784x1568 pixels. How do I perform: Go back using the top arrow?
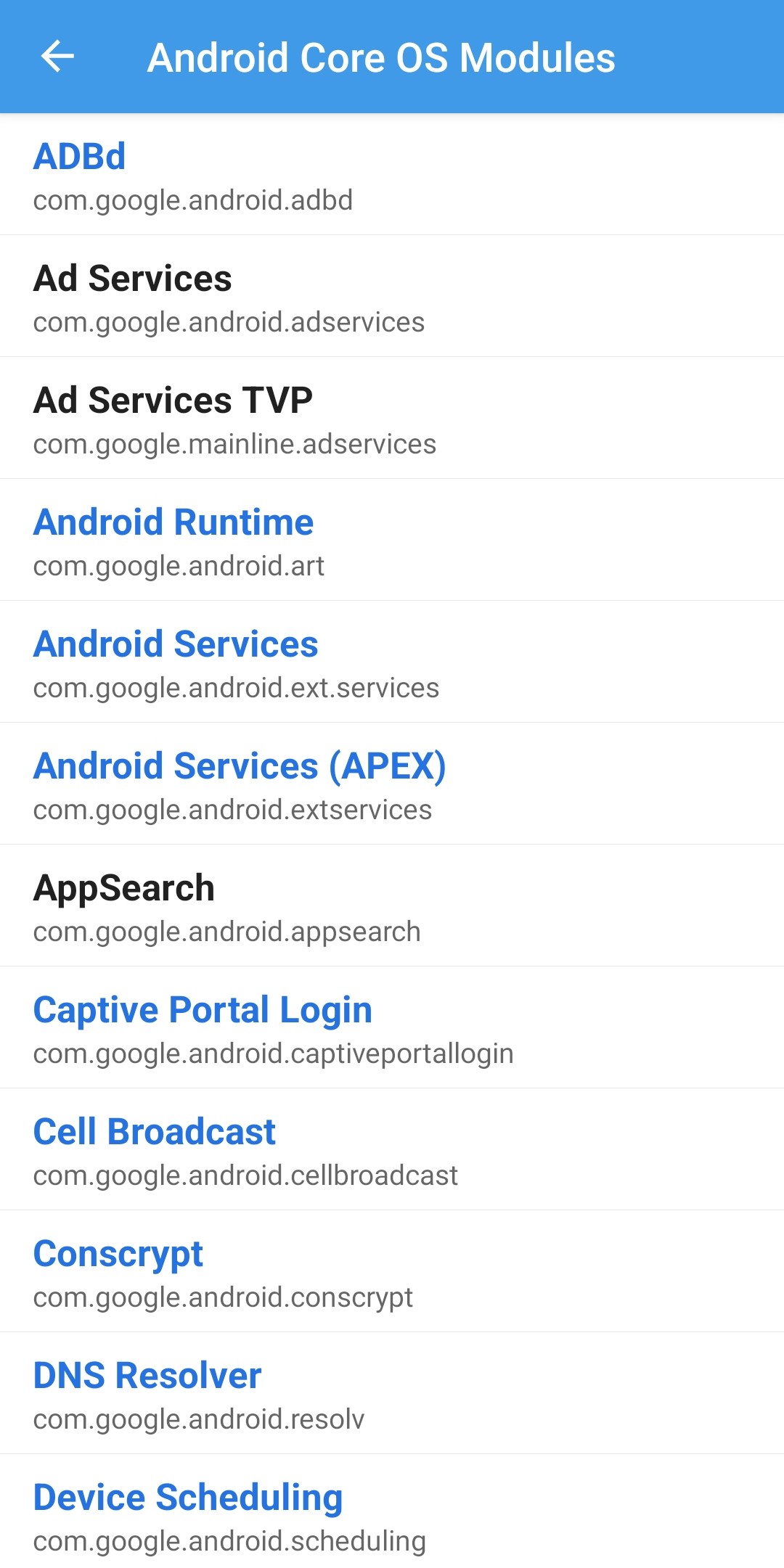(x=58, y=57)
